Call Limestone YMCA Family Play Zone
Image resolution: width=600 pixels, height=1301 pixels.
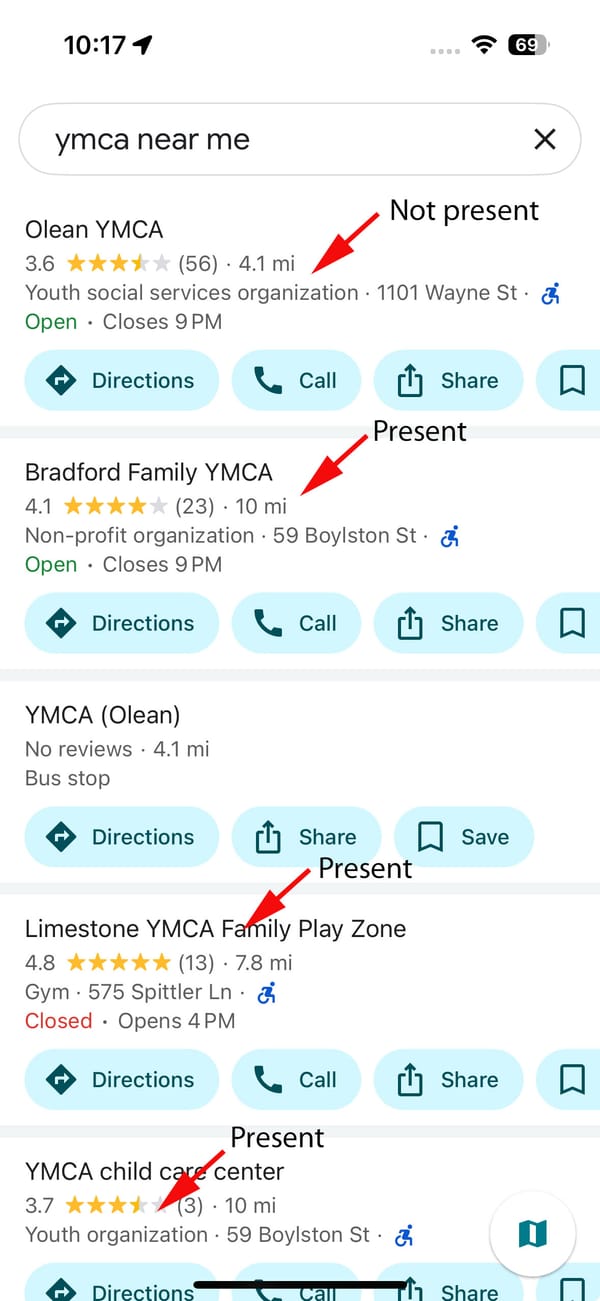coord(296,1080)
